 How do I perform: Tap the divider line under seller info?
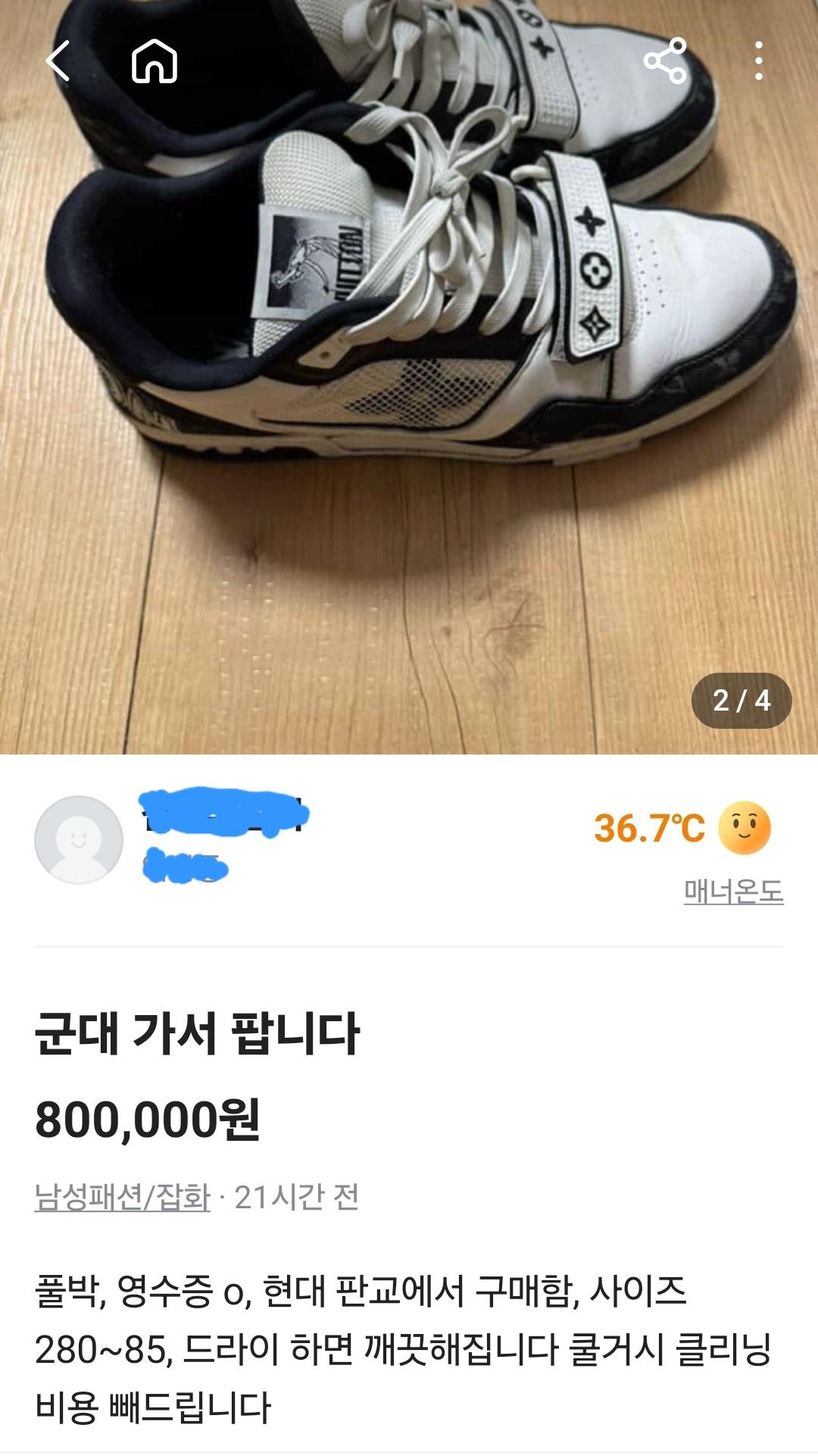[409, 947]
